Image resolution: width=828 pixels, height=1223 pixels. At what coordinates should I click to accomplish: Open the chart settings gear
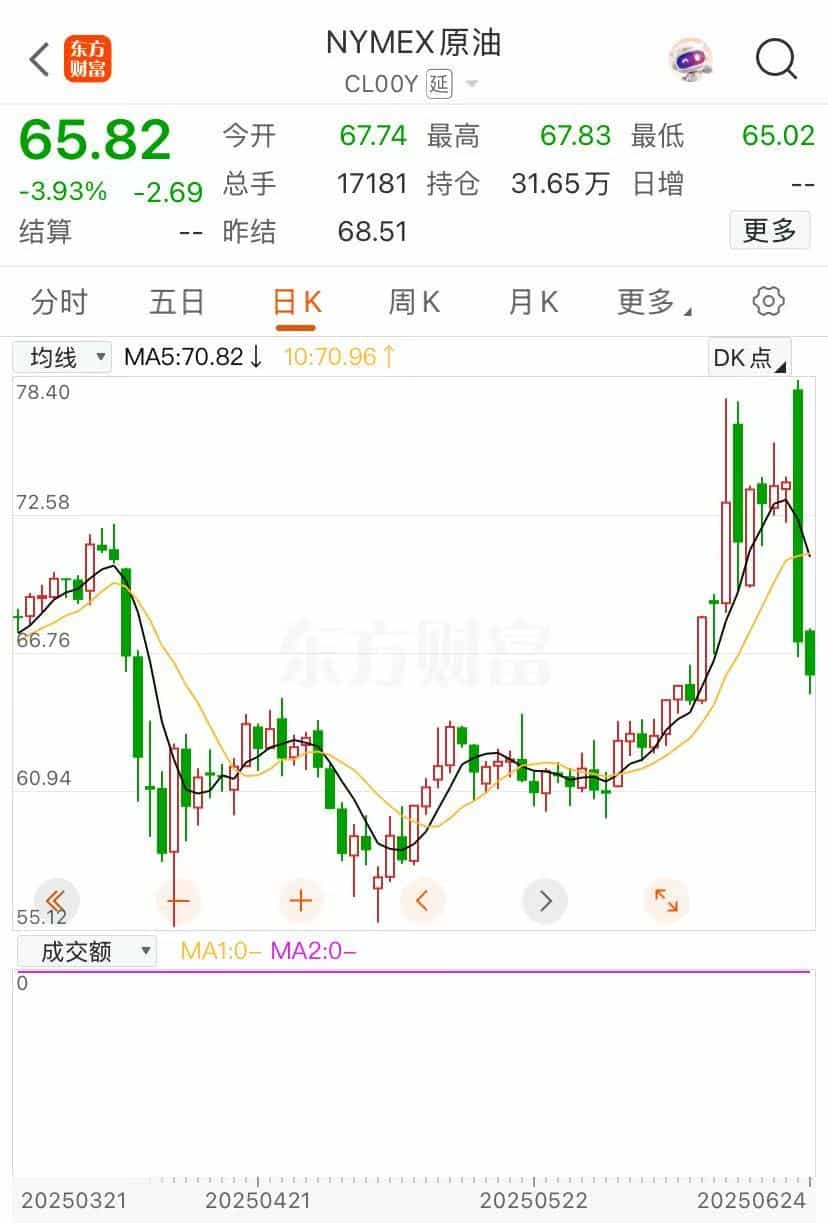tap(768, 301)
